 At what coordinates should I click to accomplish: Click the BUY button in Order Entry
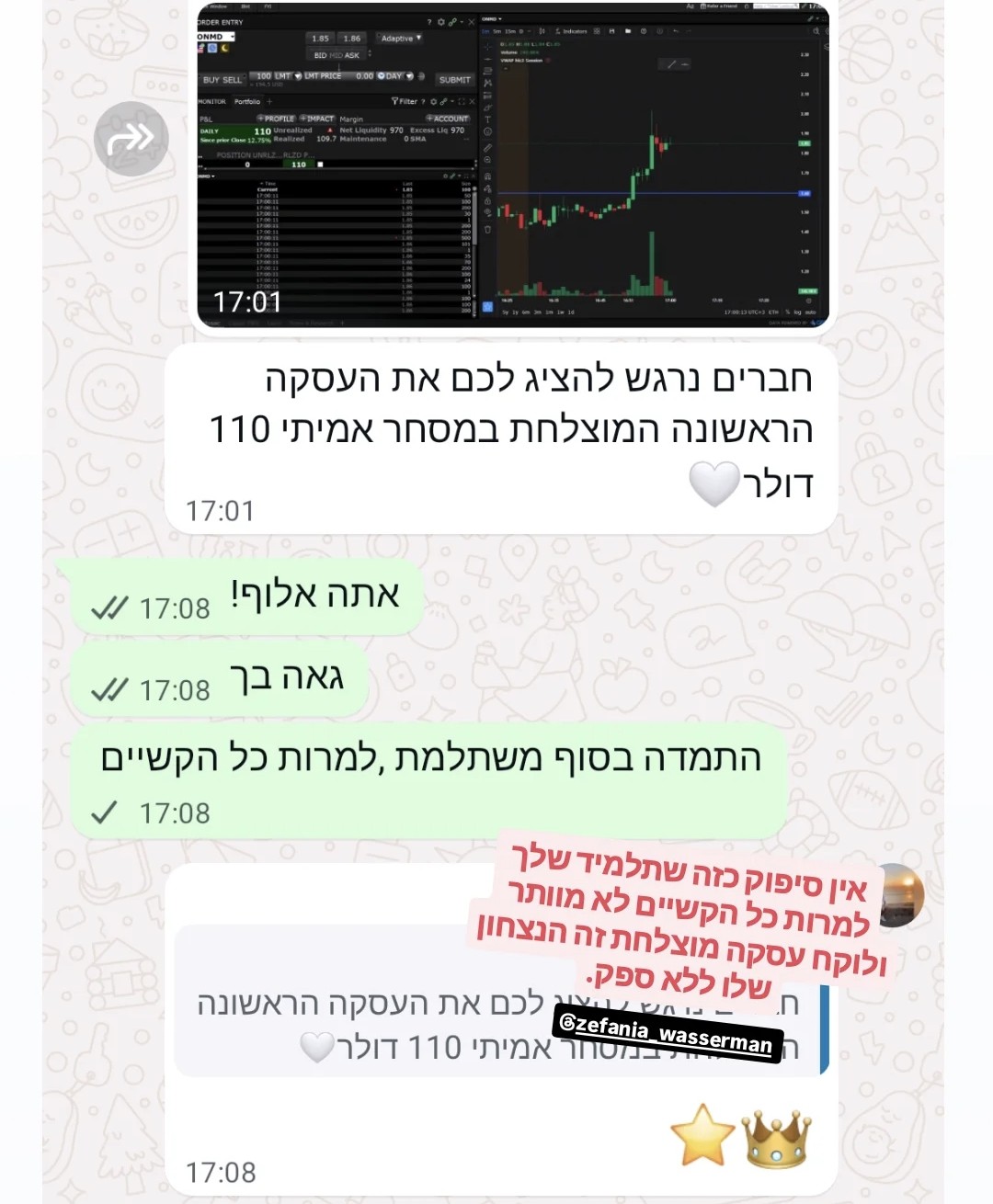click(x=211, y=80)
